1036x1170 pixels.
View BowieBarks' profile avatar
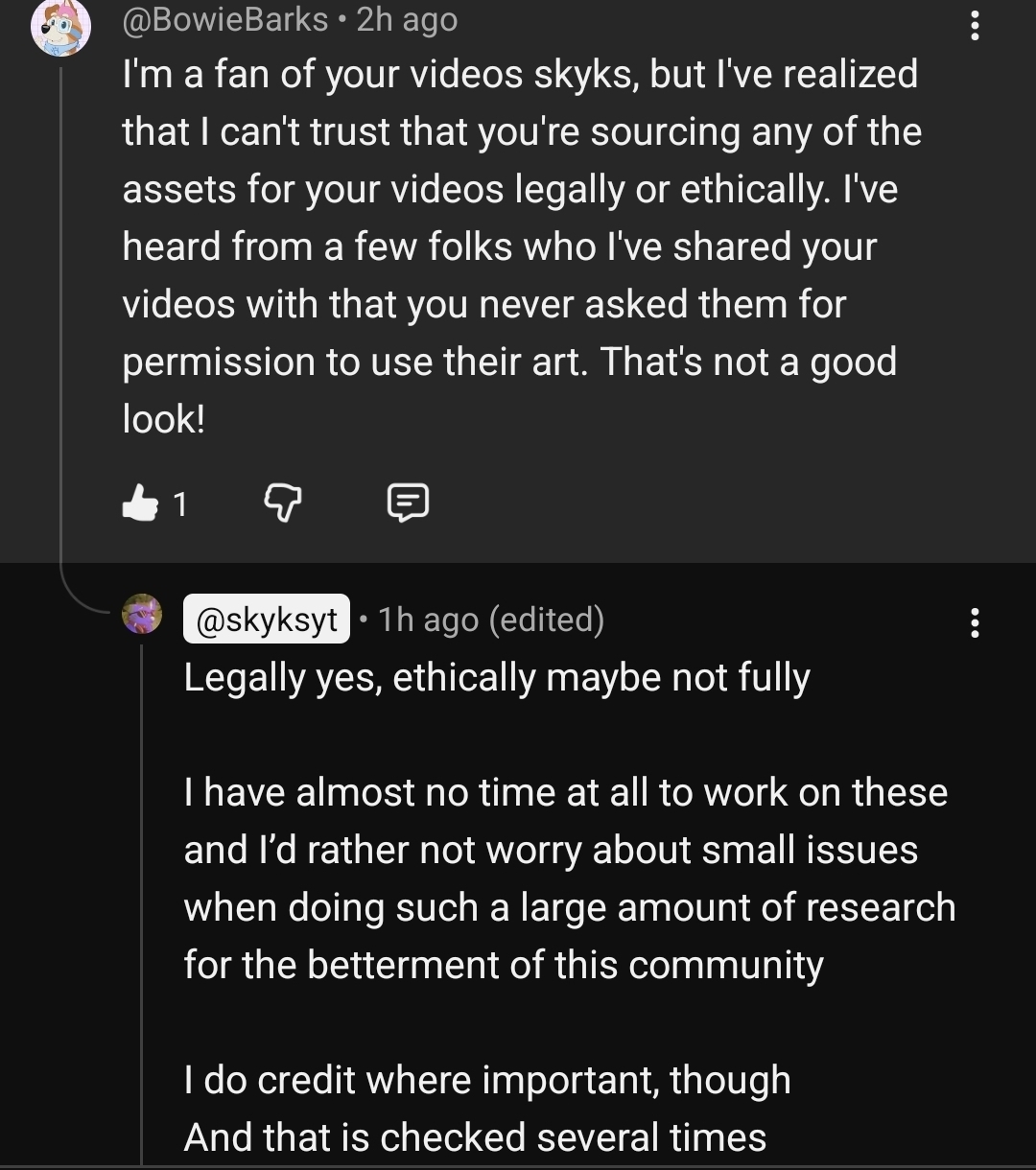tap(60, 27)
